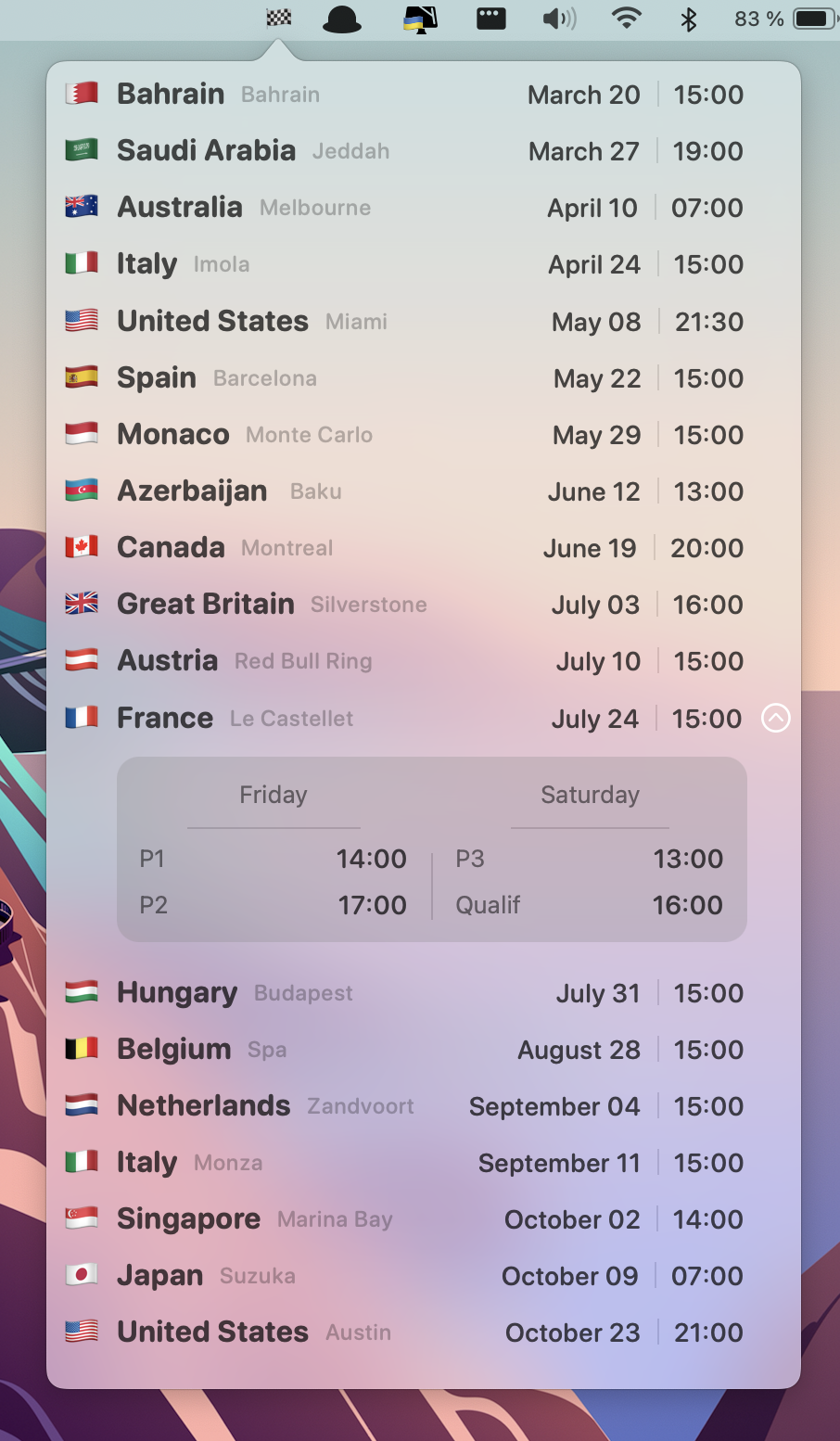Collapse the France session details chevron
Image resolution: width=840 pixels, height=1441 pixels.
[x=776, y=718]
